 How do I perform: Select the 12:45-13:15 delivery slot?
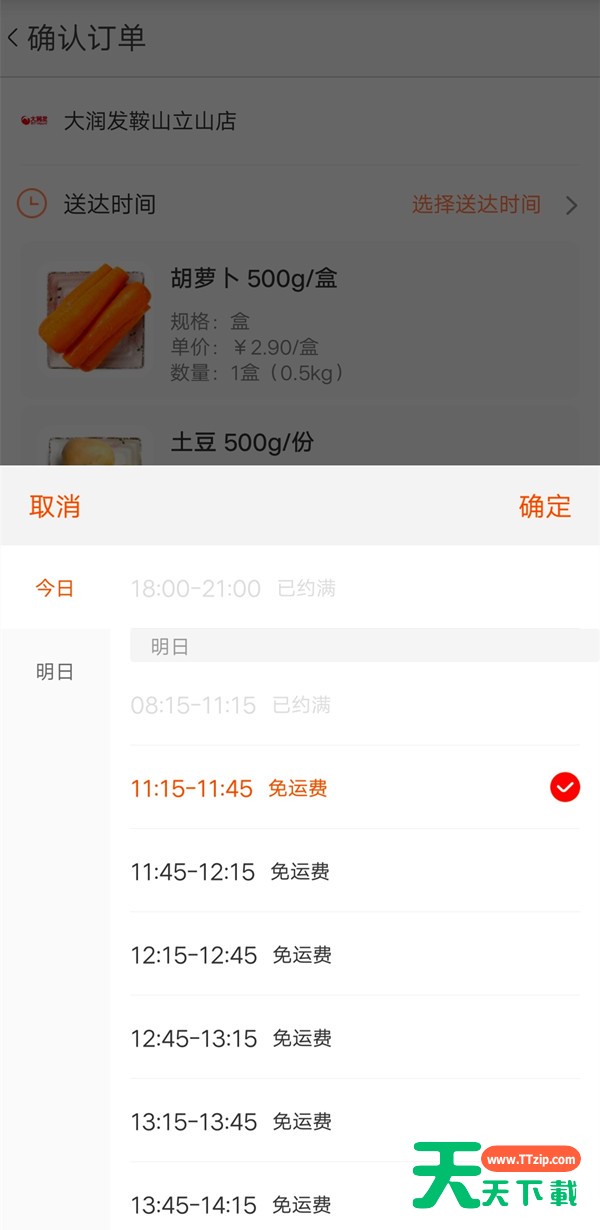tap(355, 1038)
